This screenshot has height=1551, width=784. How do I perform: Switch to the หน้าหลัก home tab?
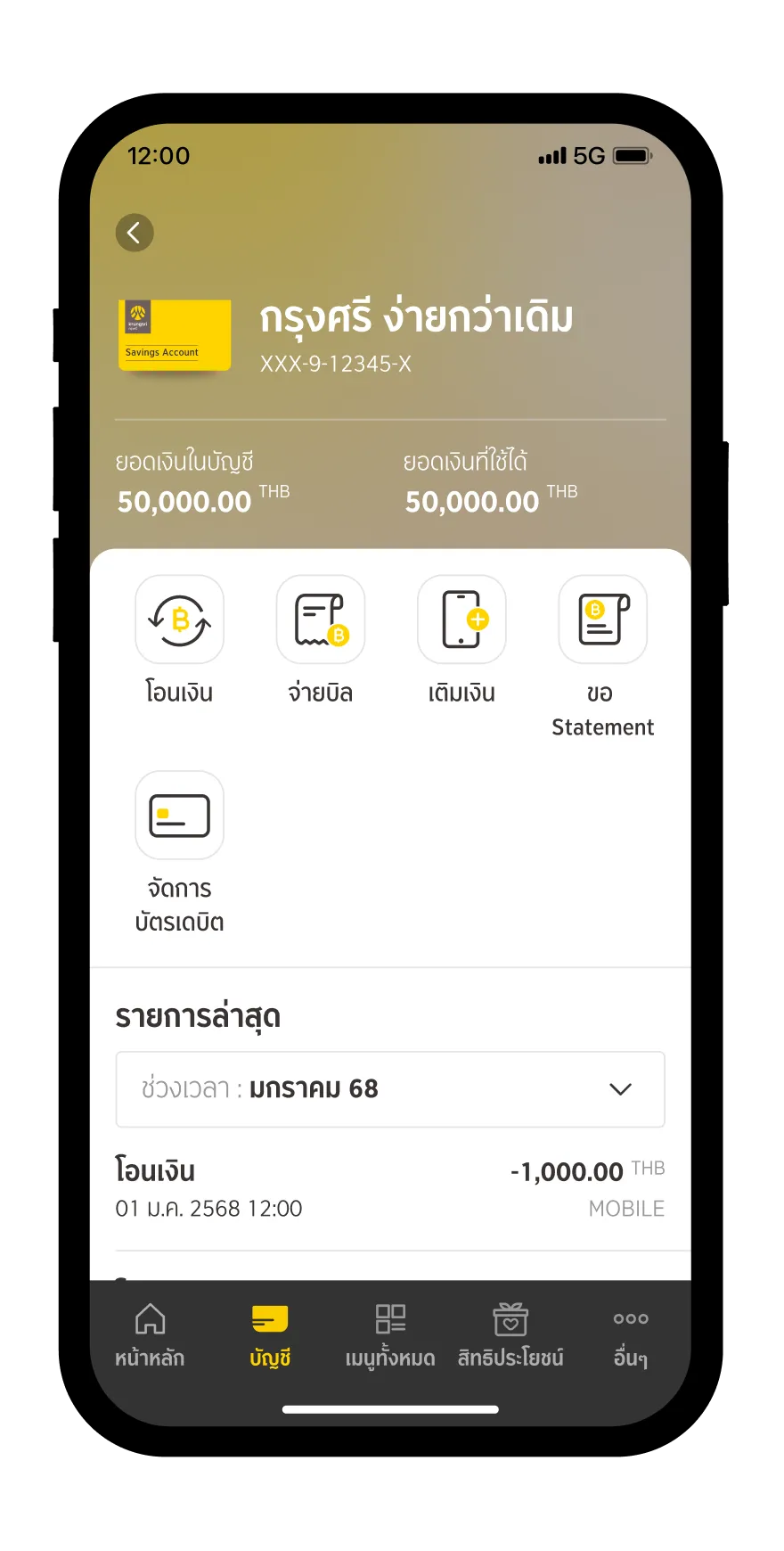click(x=150, y=1334)
